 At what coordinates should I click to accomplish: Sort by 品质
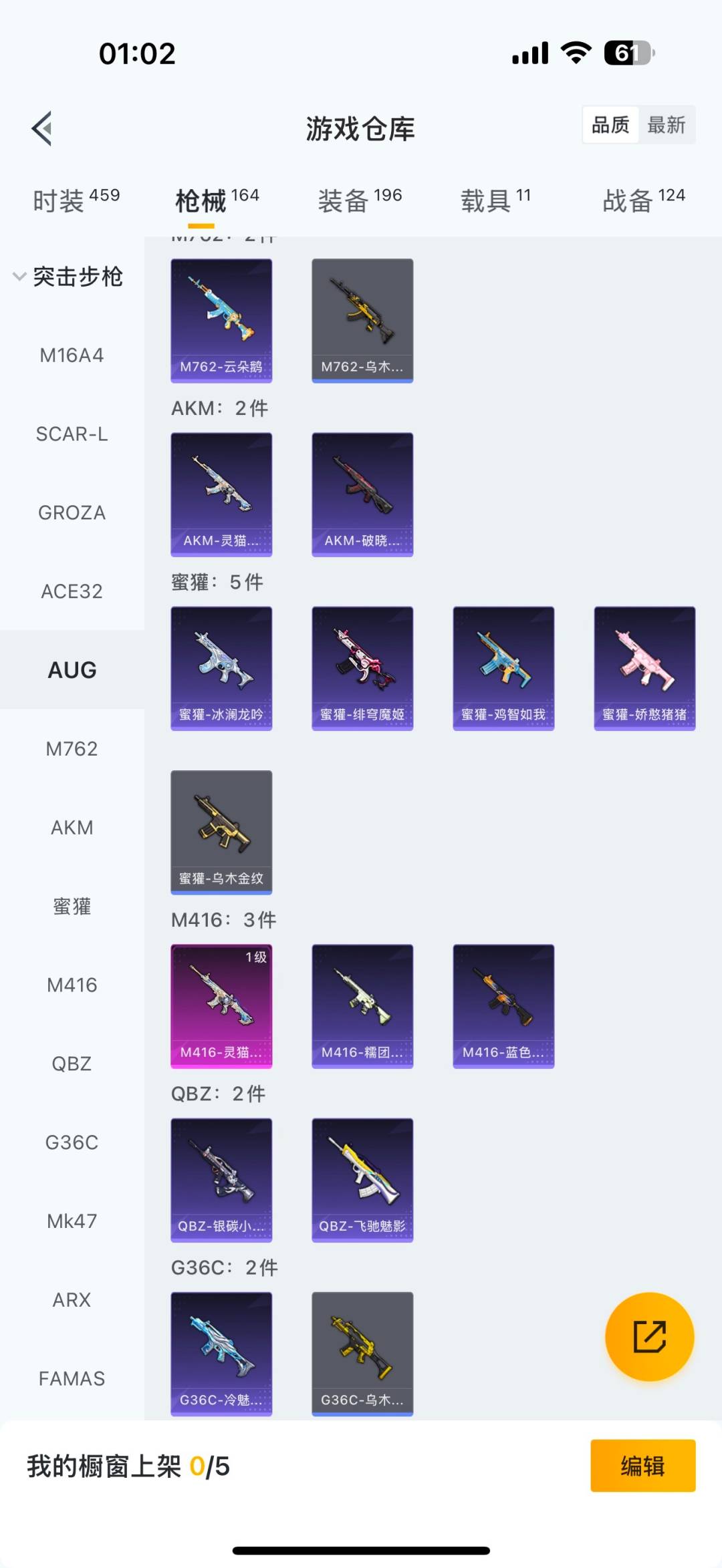click(610, 125)
